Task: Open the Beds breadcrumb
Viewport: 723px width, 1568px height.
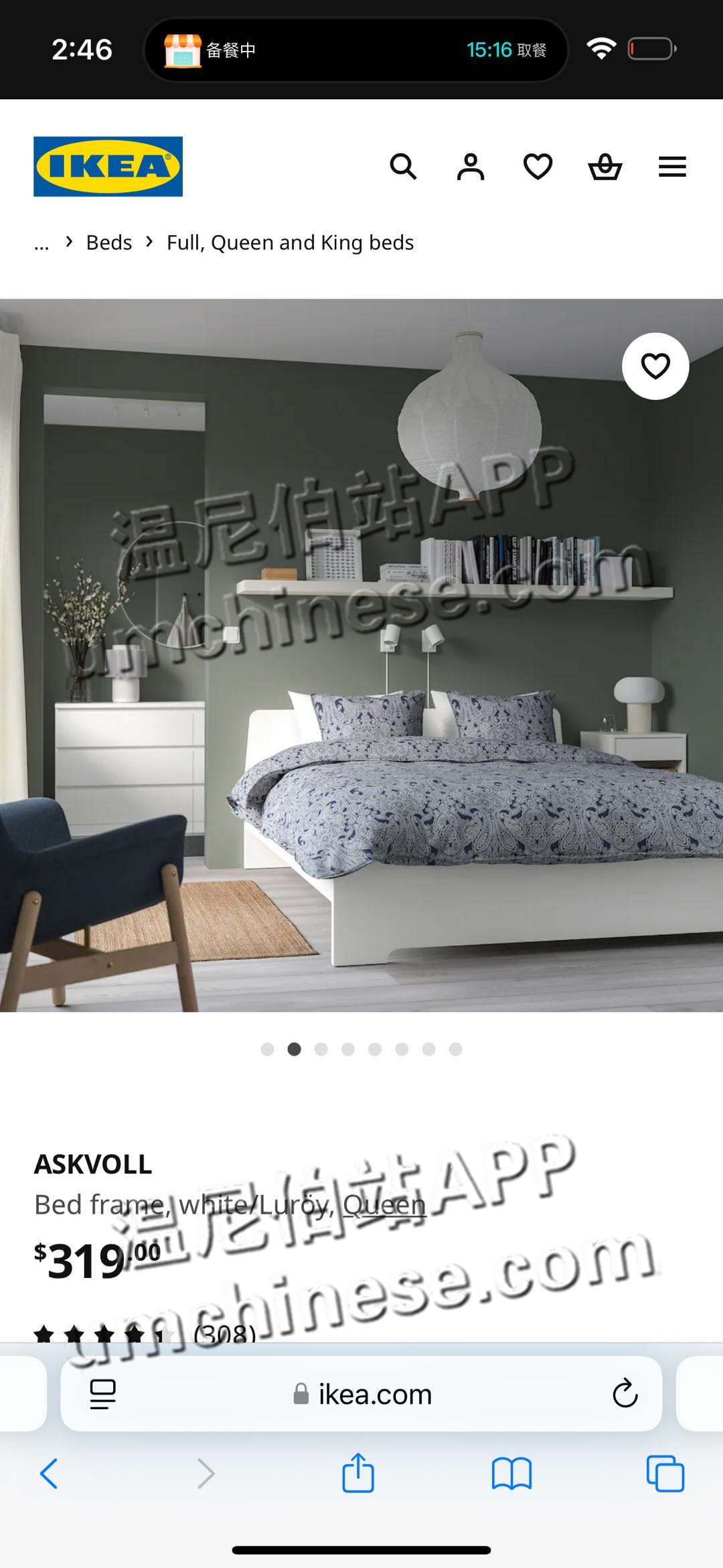Action: [x=109, y=242]
